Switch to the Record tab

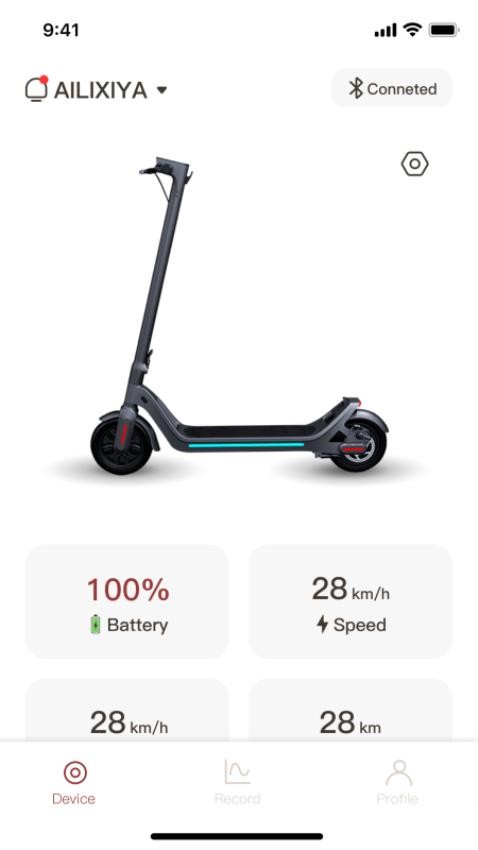[x=237, y=783]
